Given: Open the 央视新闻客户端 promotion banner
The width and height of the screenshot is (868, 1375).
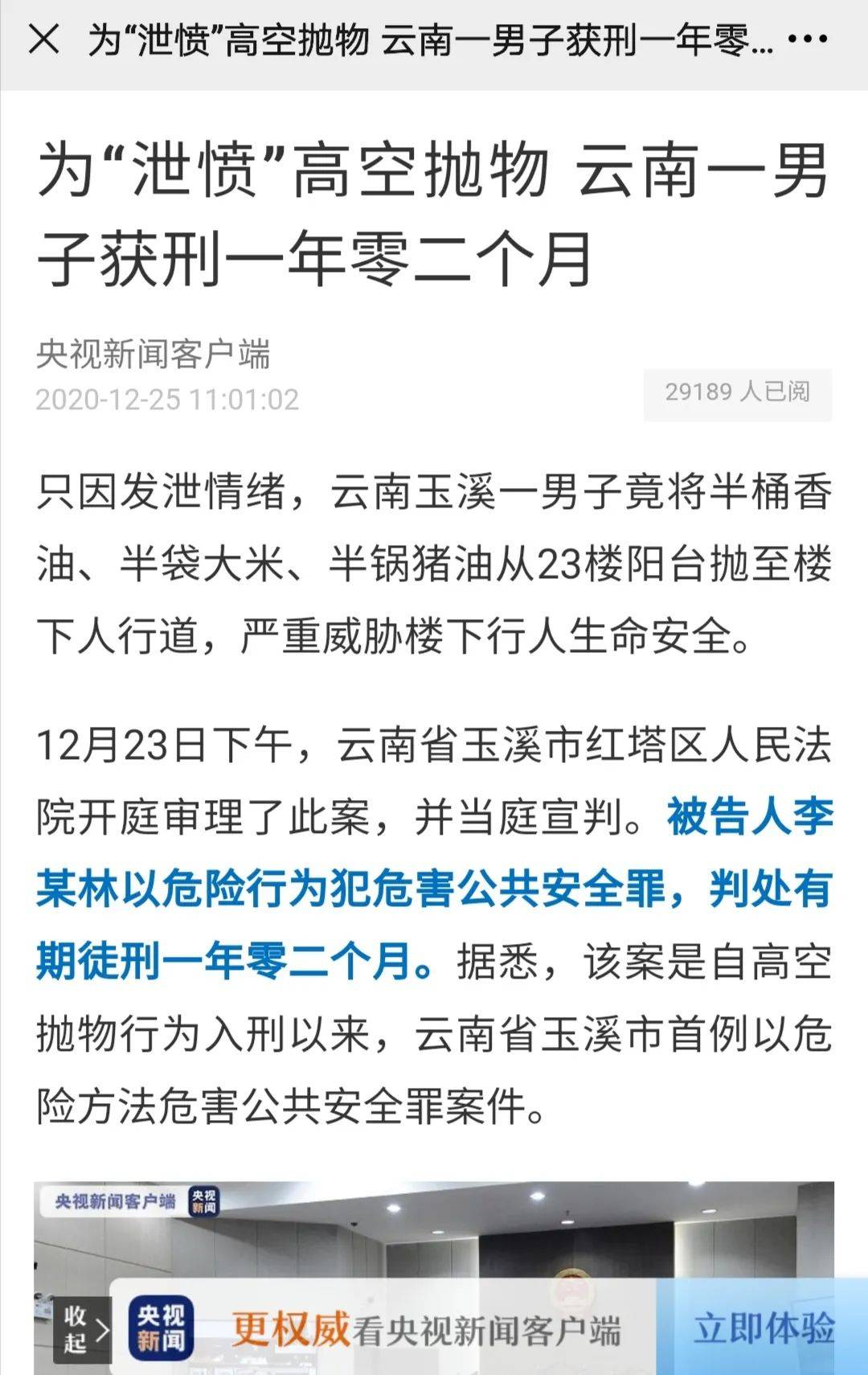Looking at the screenshot, I should (x=426, y=1330).
